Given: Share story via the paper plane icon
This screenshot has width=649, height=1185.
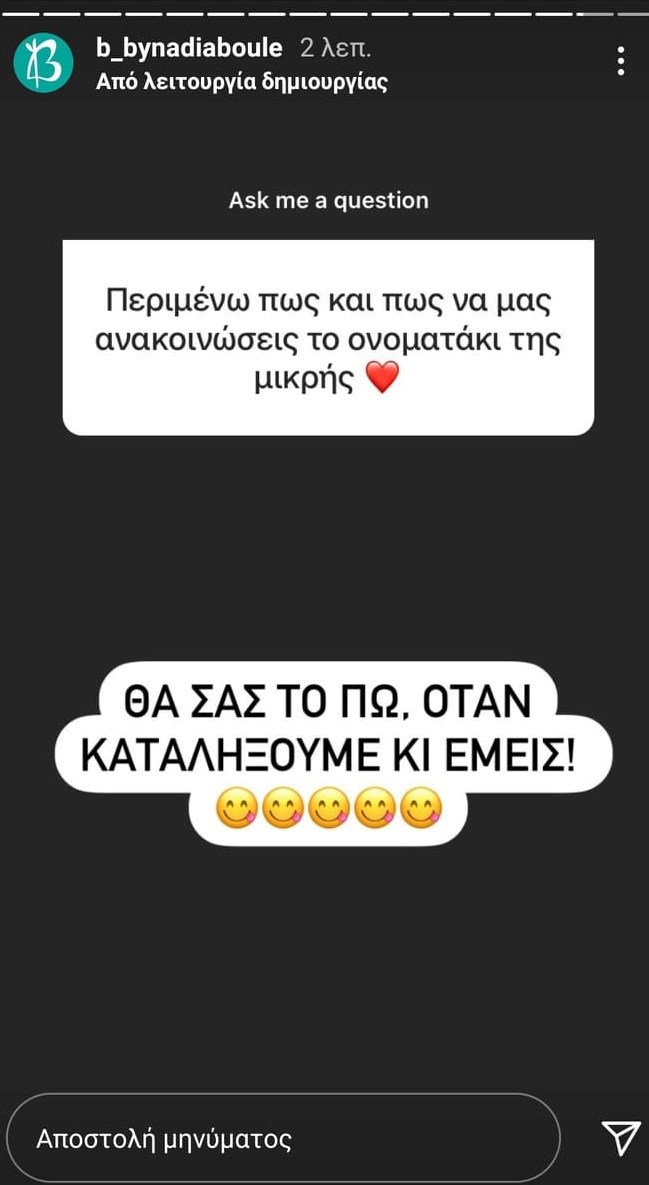Looking at the screenshot, I should click(x=620, y=1138).
